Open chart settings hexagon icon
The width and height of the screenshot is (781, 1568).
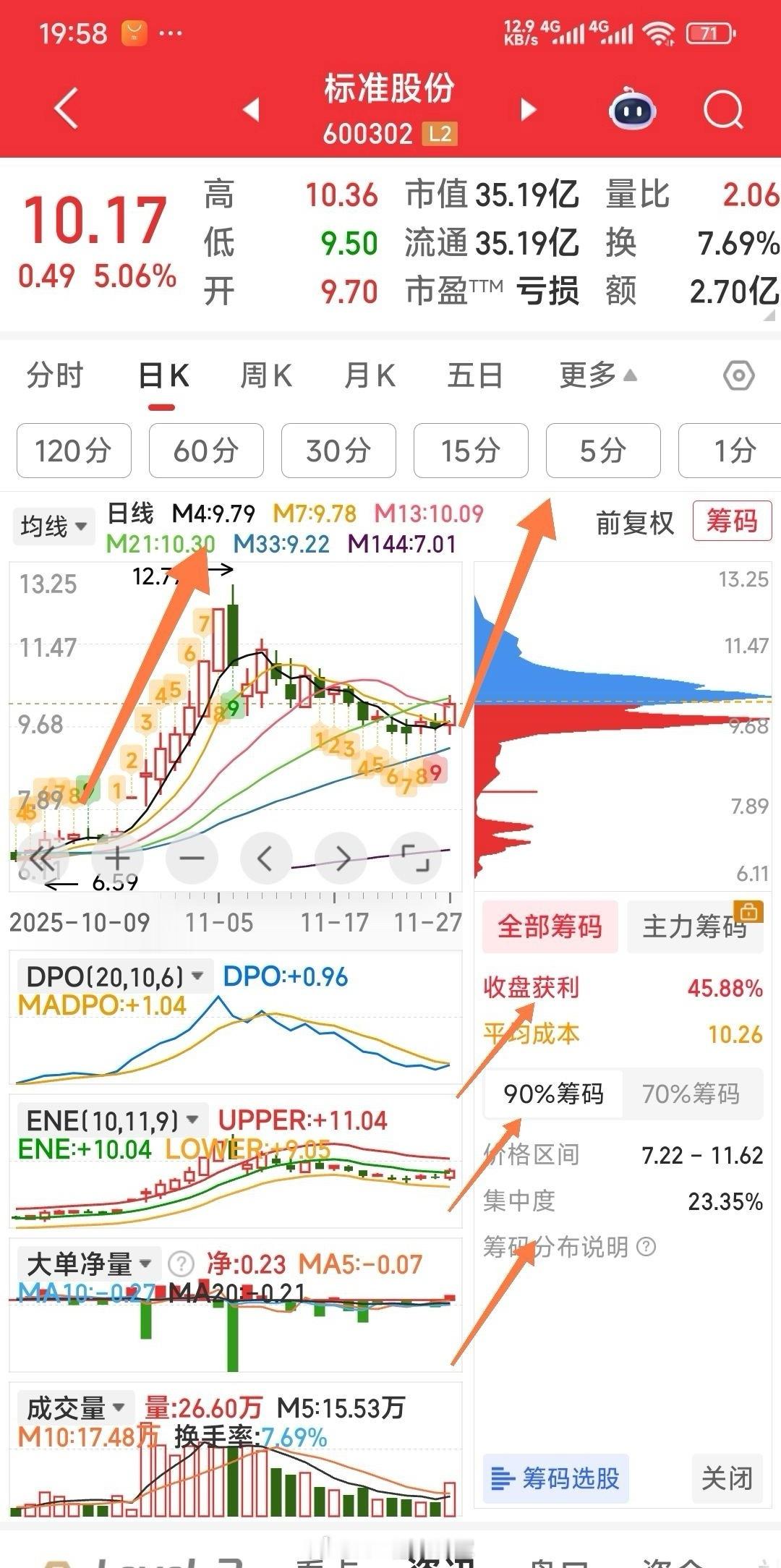(x=738, y=376)
